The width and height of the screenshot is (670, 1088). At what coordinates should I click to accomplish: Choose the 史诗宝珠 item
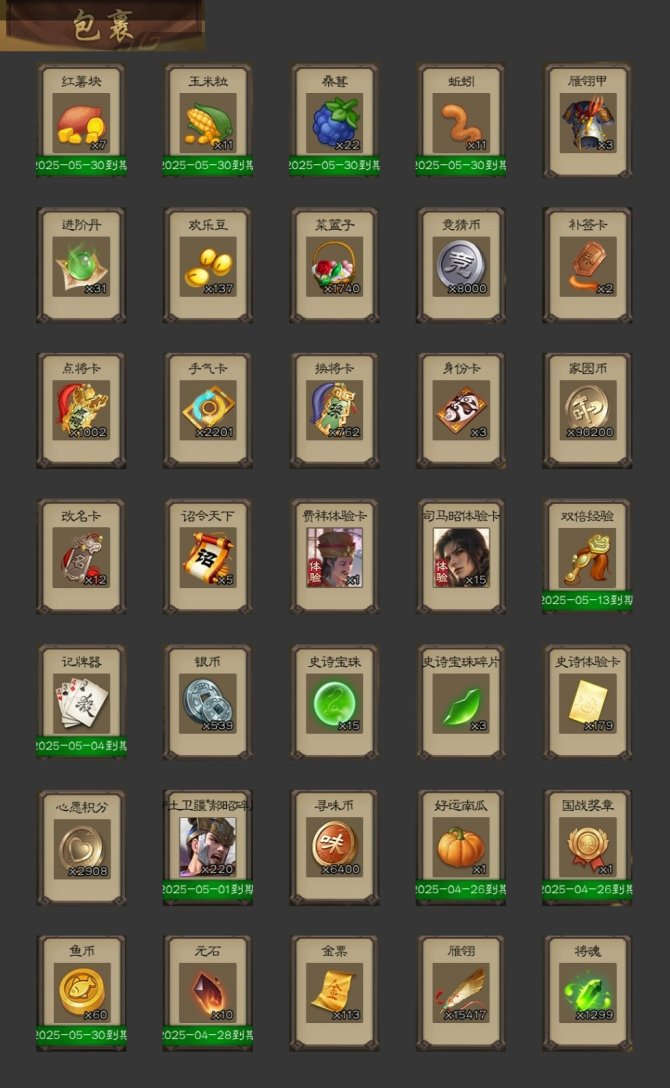click(335, 701)
